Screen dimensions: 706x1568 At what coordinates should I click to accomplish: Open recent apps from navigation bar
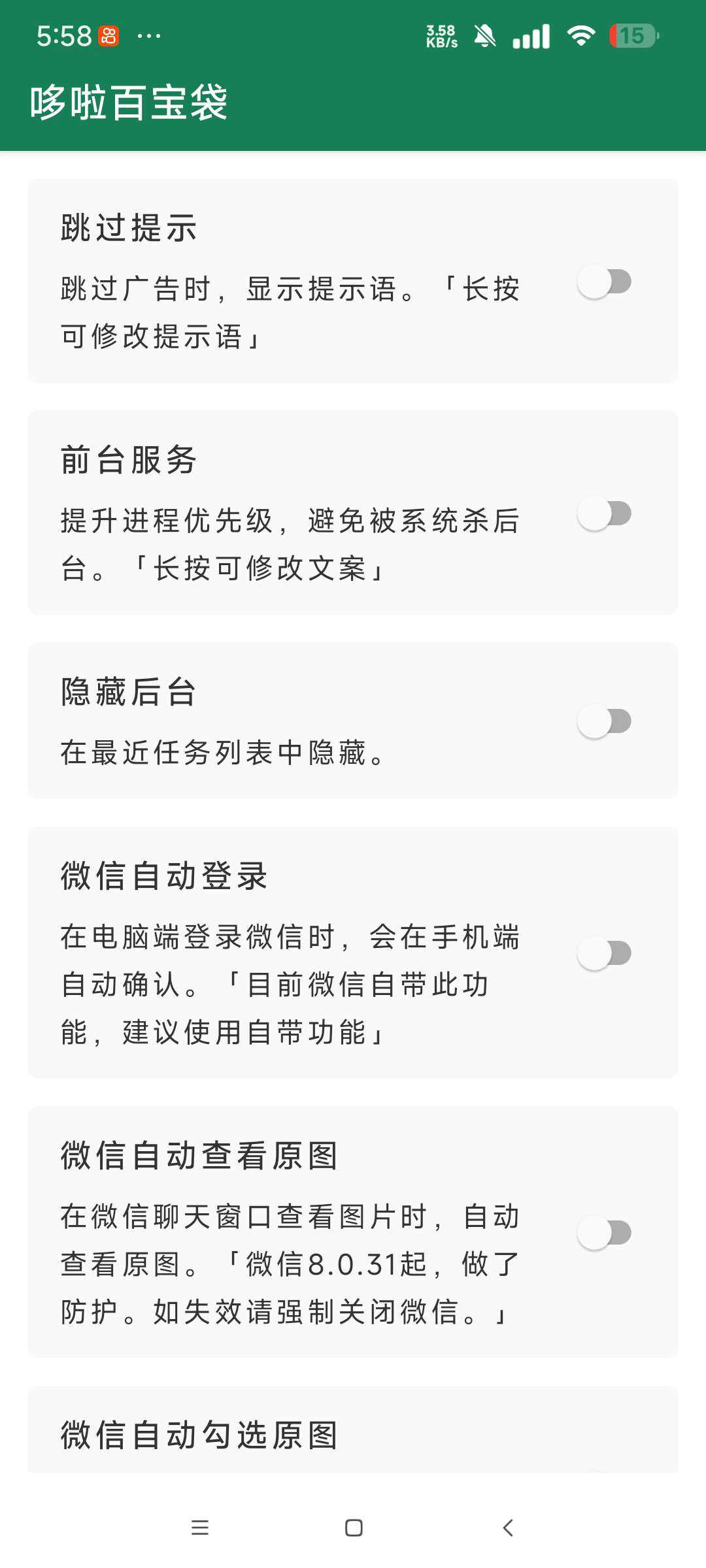(x=199, y=1527)
